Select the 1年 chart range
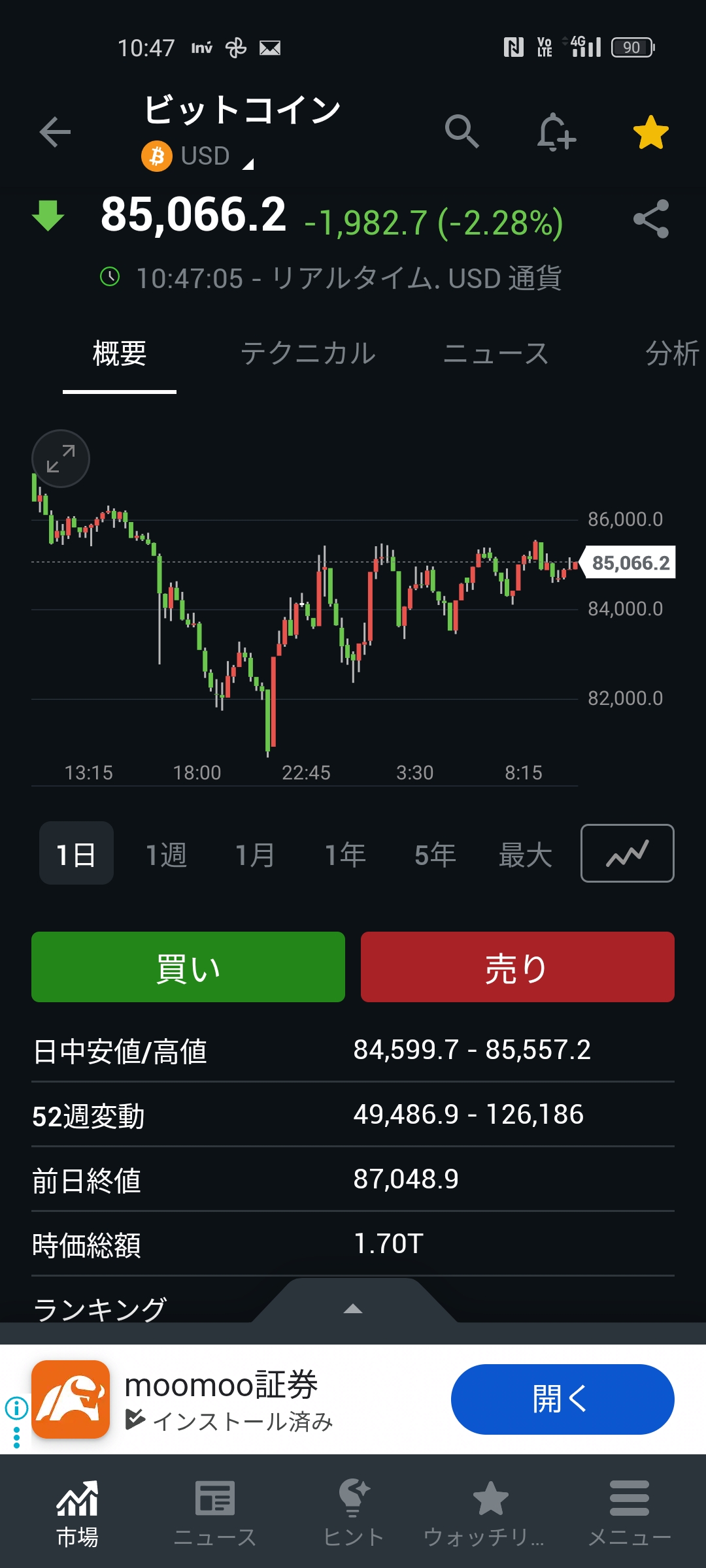Screen dimensions: 706x1568 click(x=345, y=854)
